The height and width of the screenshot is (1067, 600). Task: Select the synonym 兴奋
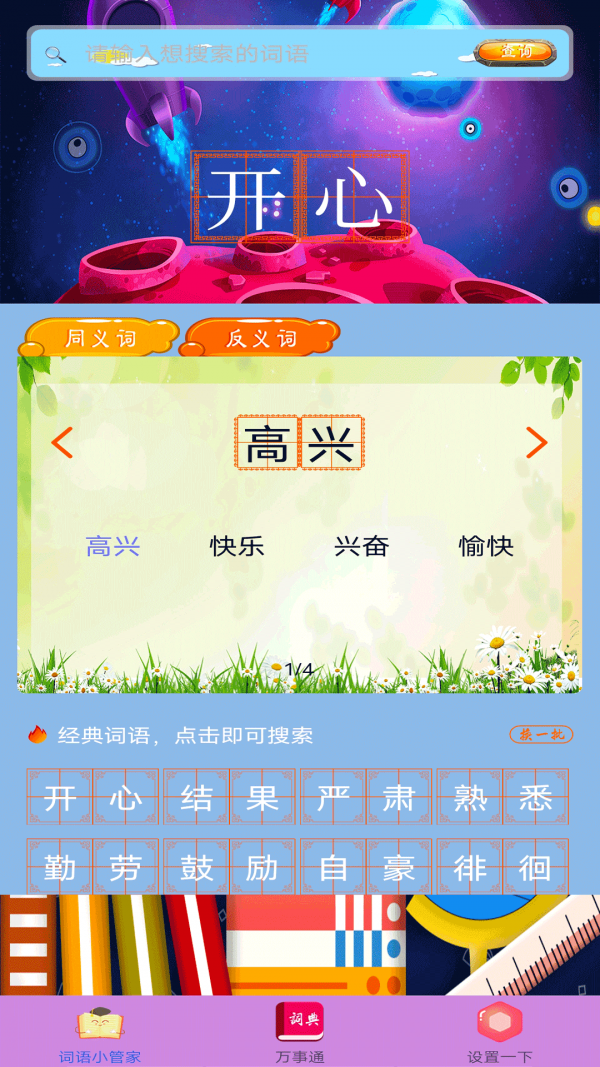pos(361,546)
